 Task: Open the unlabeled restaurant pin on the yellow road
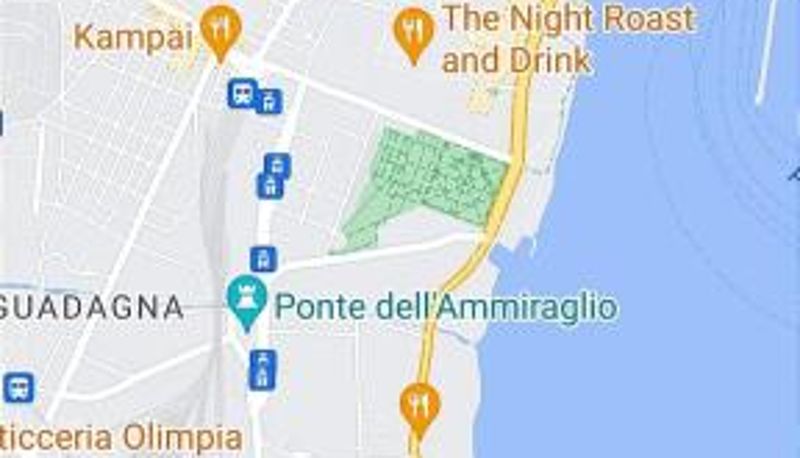pyautogui.click(x=419, y=406)
